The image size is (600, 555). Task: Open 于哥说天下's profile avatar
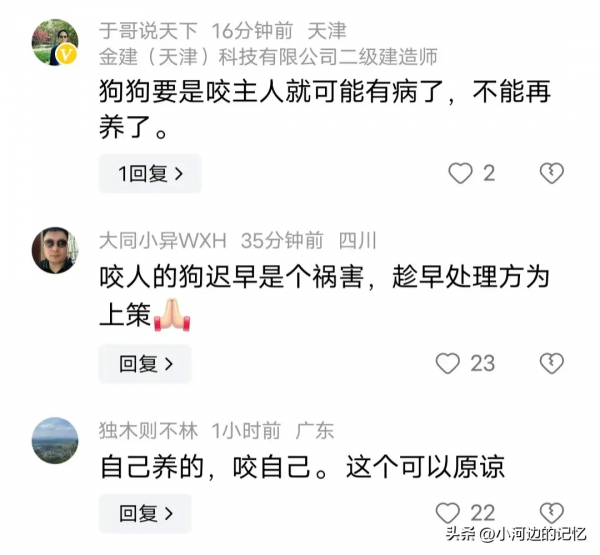(55, 43)
